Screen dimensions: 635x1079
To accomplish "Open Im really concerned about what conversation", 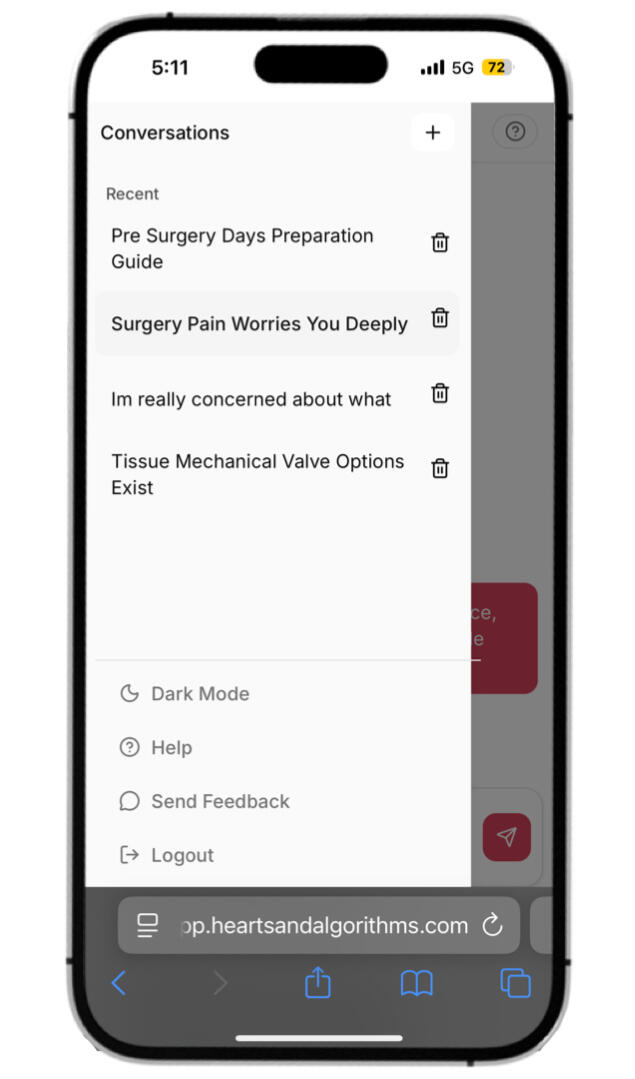I will click(x=251, y=399).
